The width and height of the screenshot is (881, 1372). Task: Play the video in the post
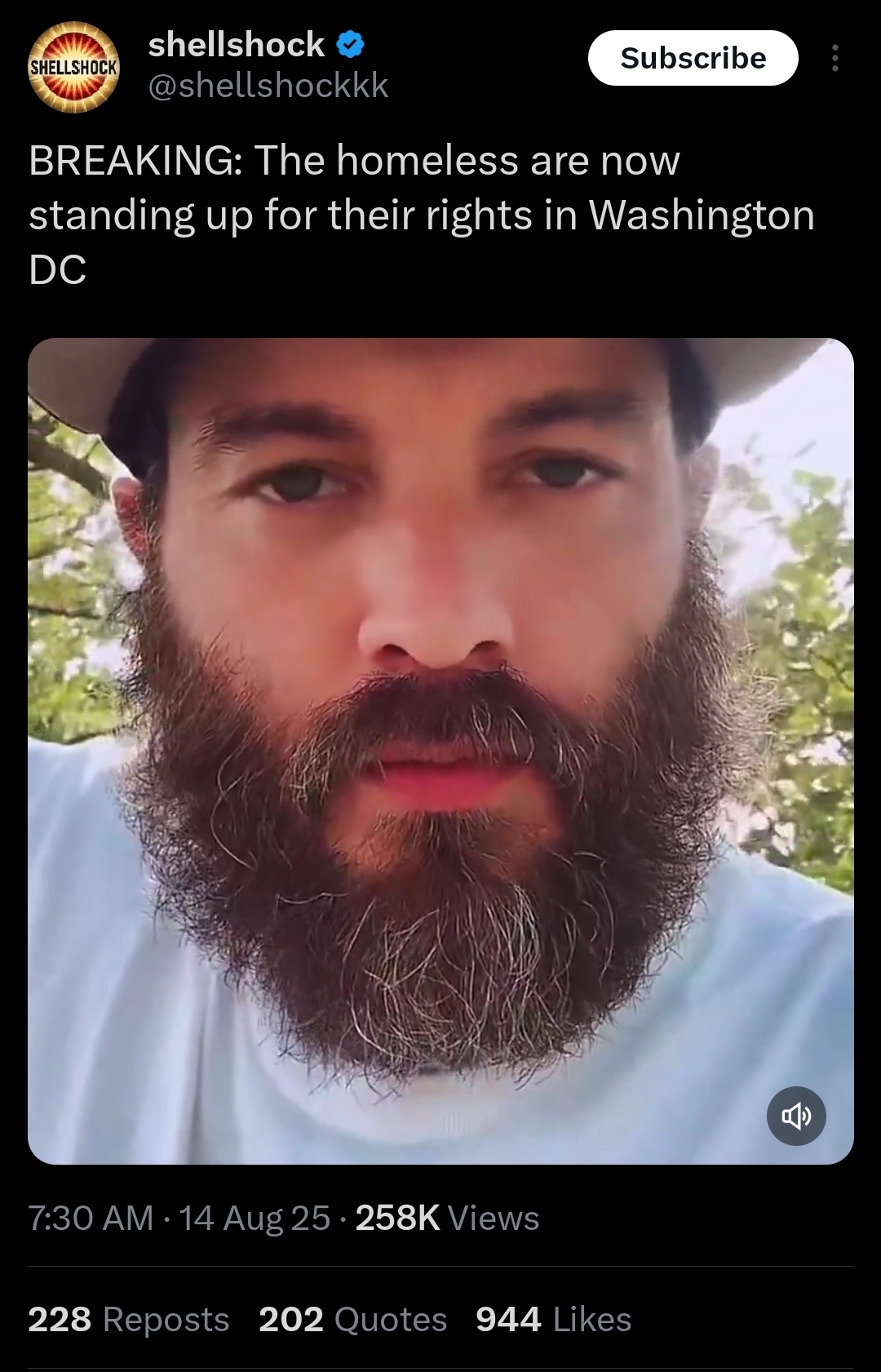click(x=440, y=751)
